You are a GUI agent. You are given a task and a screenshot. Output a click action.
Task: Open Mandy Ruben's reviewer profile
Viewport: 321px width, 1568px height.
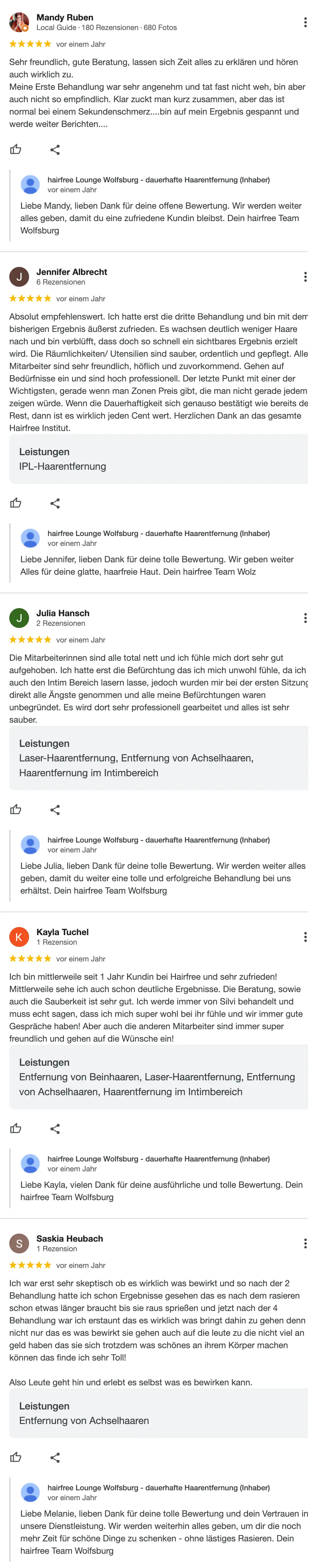64,18
